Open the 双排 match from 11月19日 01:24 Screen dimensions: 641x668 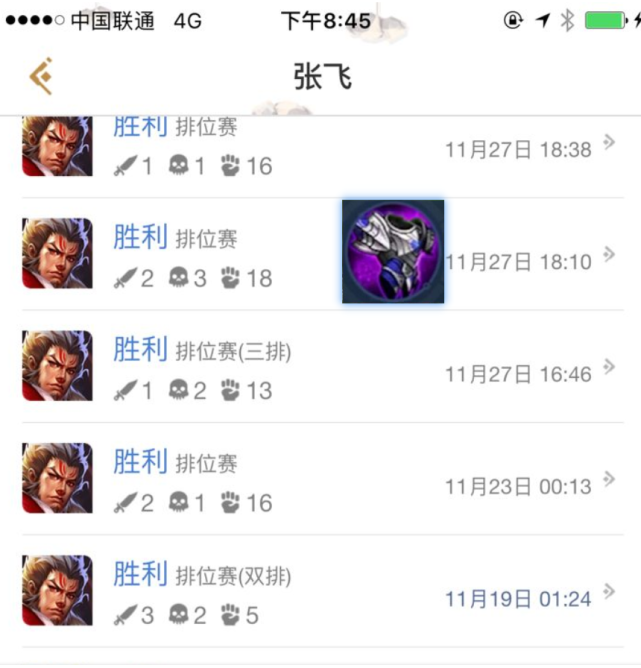(x=320, y=592)
